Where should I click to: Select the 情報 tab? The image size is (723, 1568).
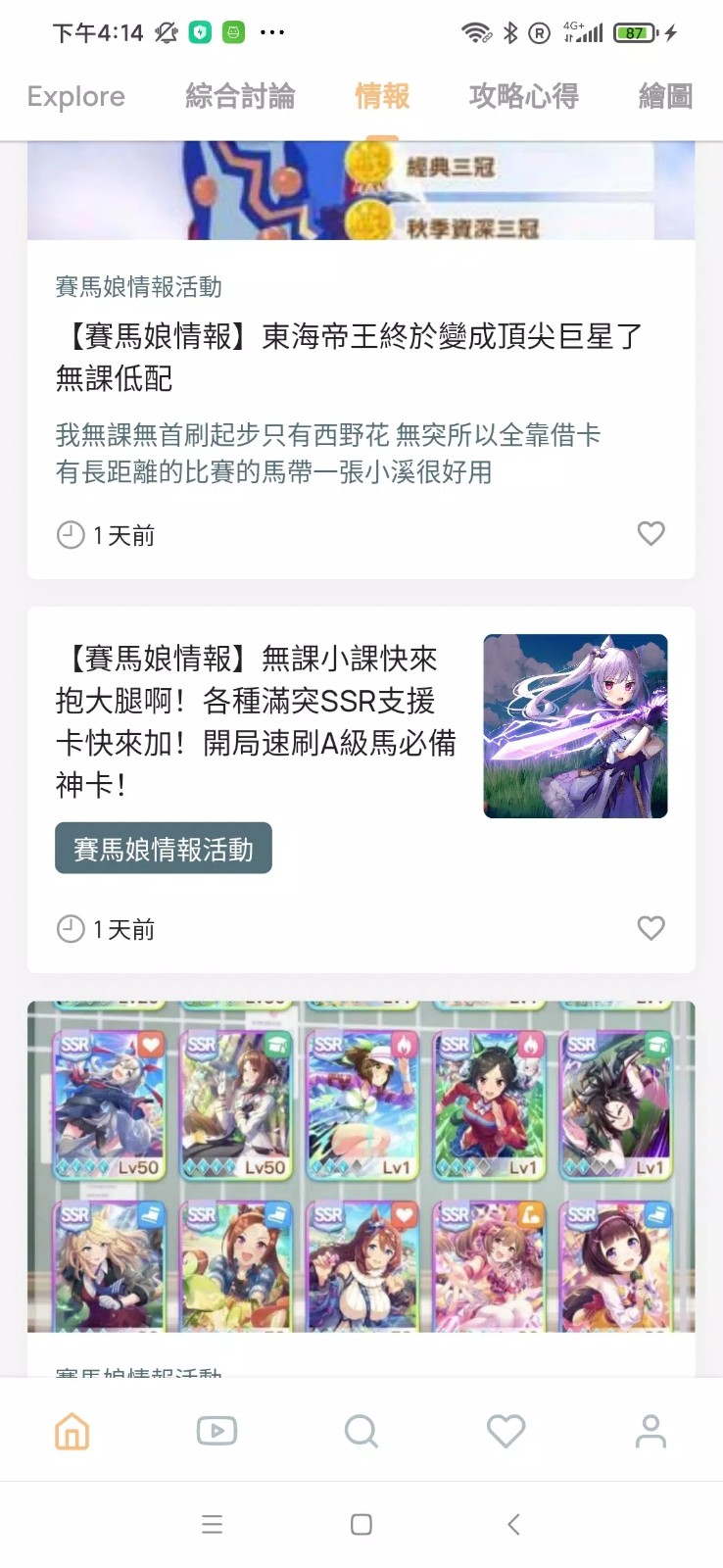point(382,97)
